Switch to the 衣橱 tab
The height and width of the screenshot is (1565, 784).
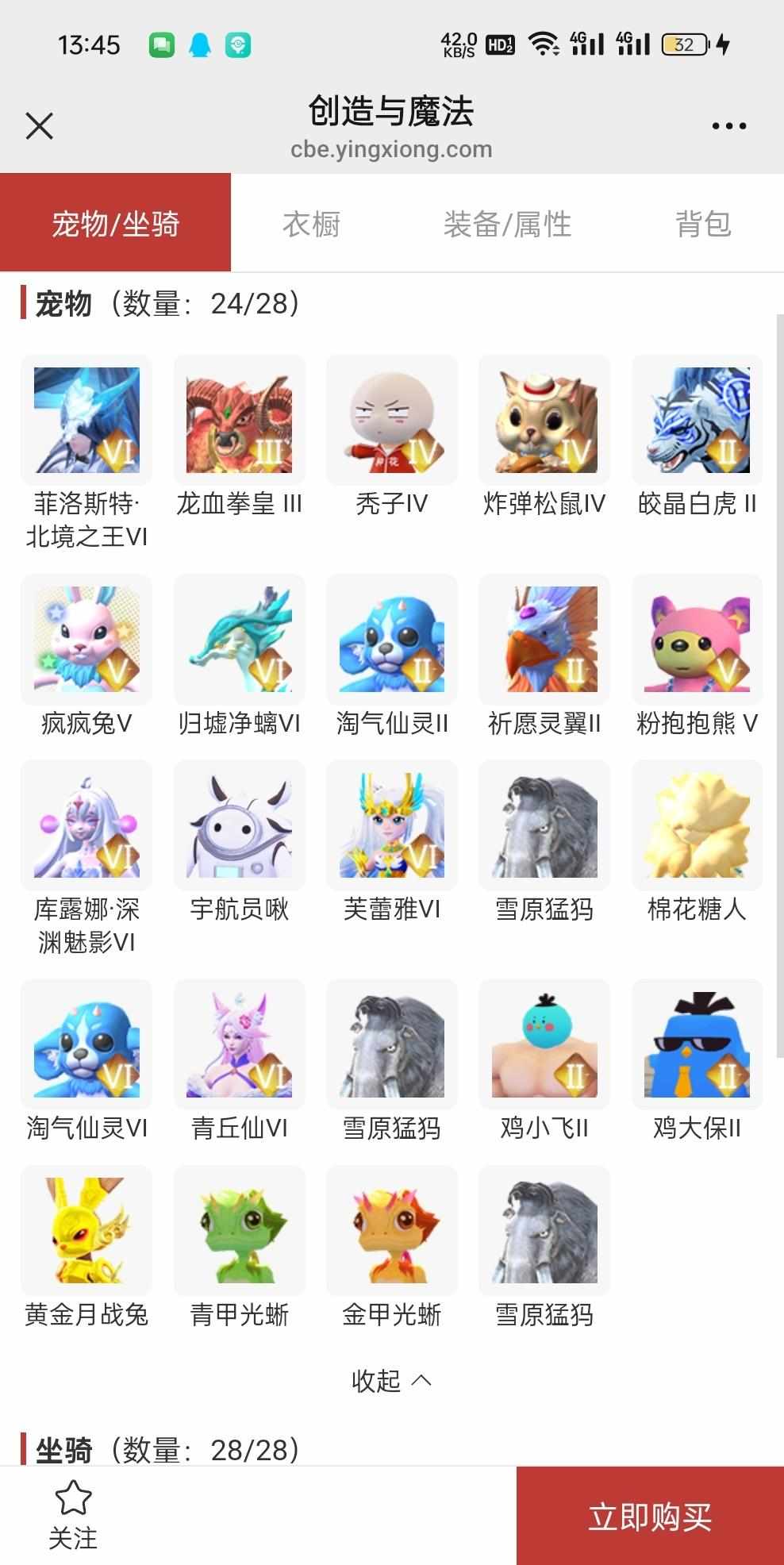point(311,224)
